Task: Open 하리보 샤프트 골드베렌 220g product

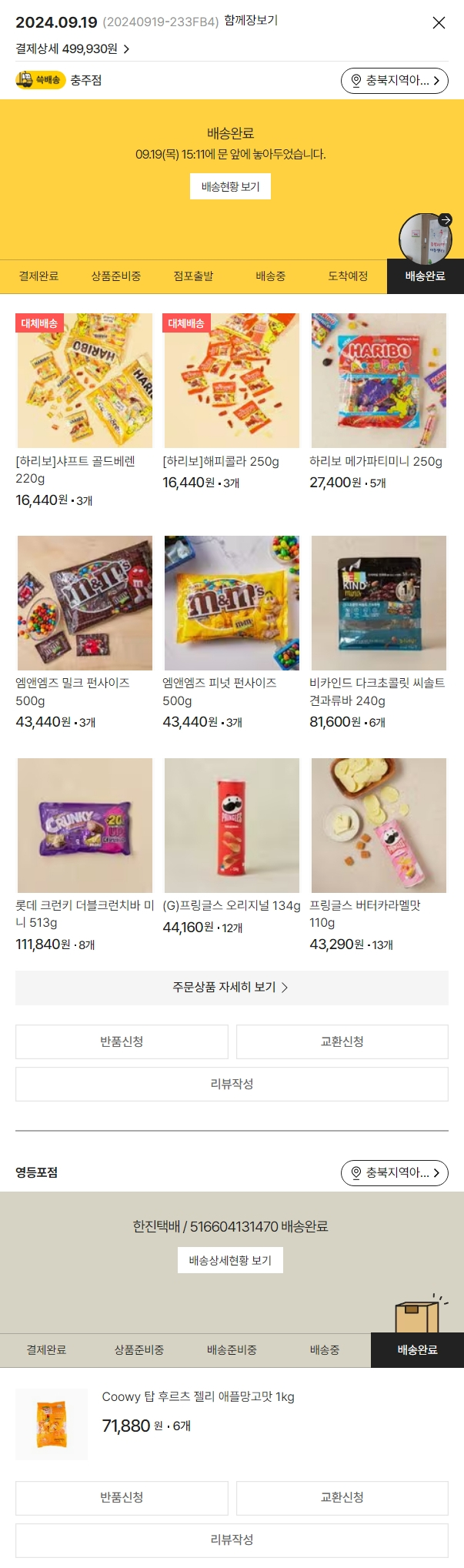Action: click(x=85, y=380)
